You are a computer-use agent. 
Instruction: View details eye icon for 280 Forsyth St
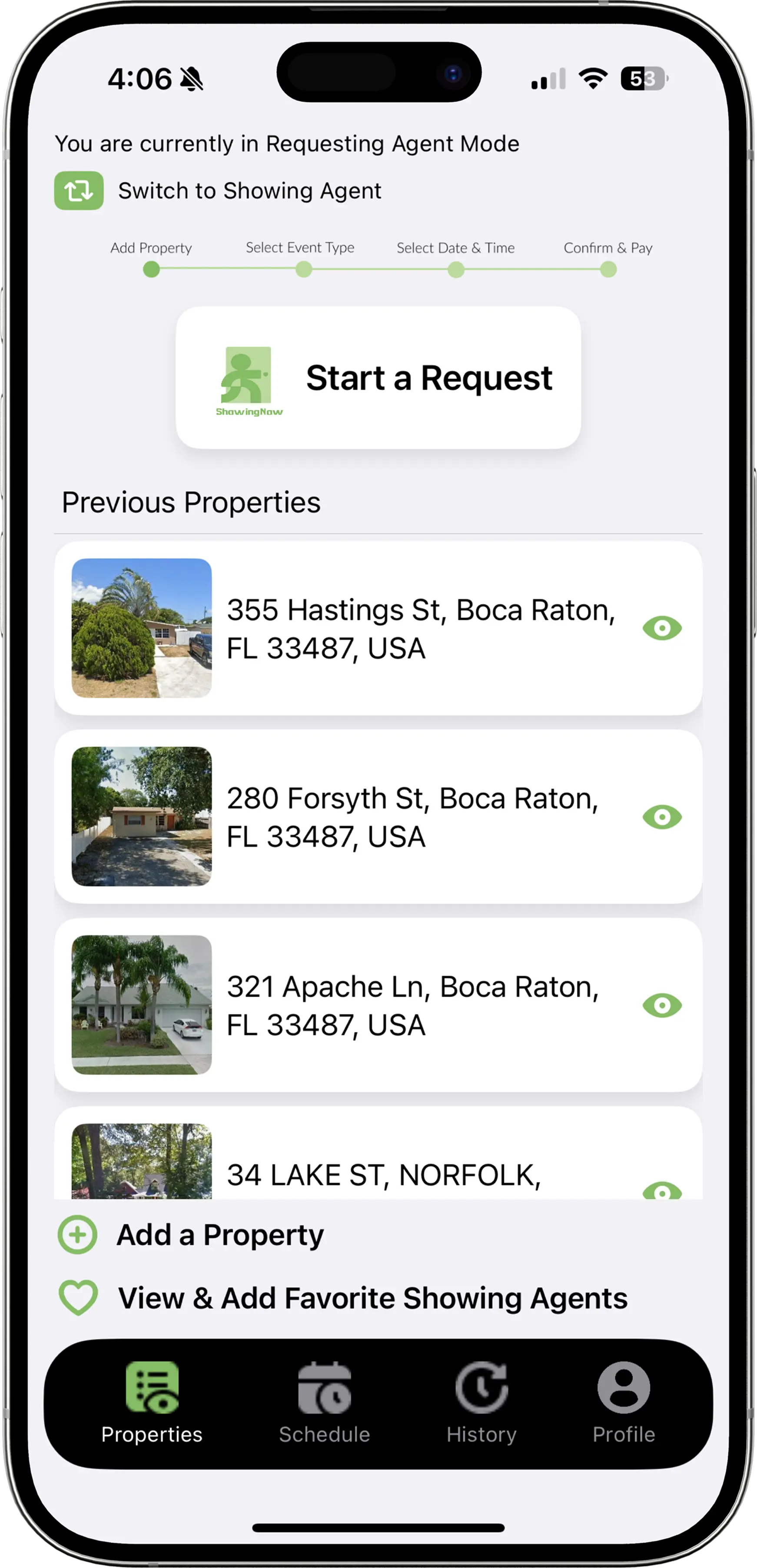coord(662,817)
